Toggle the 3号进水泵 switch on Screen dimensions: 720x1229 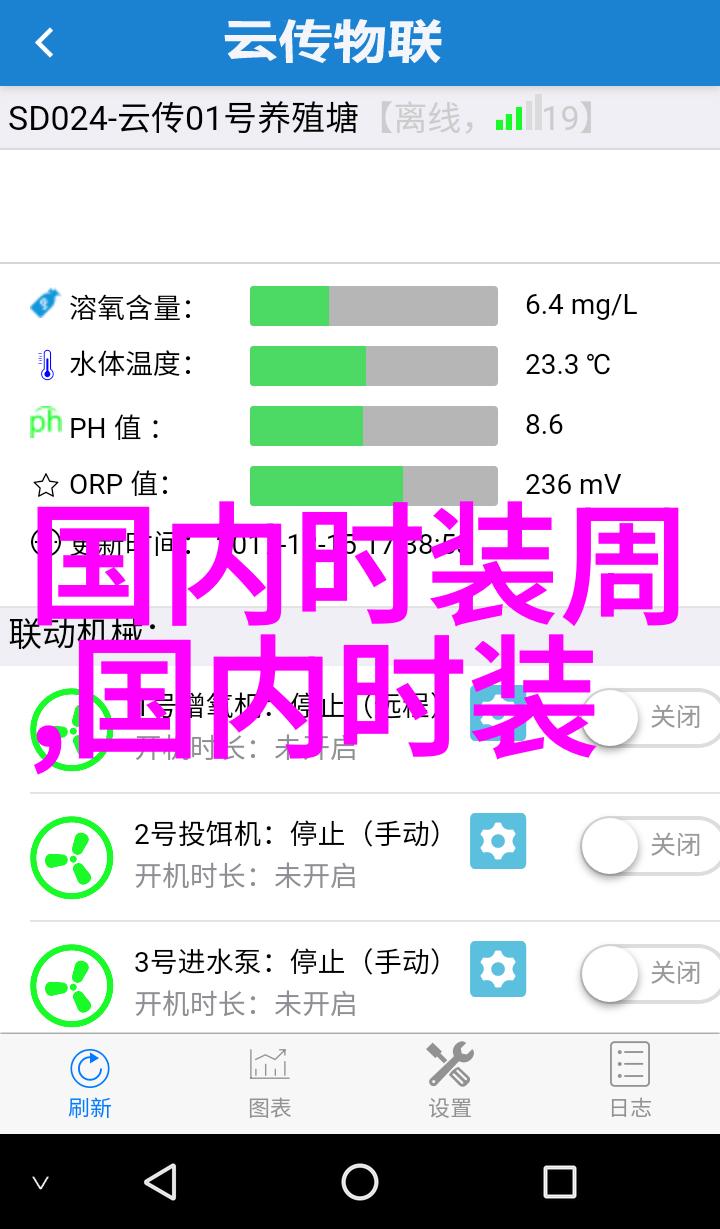click(650, 973)
